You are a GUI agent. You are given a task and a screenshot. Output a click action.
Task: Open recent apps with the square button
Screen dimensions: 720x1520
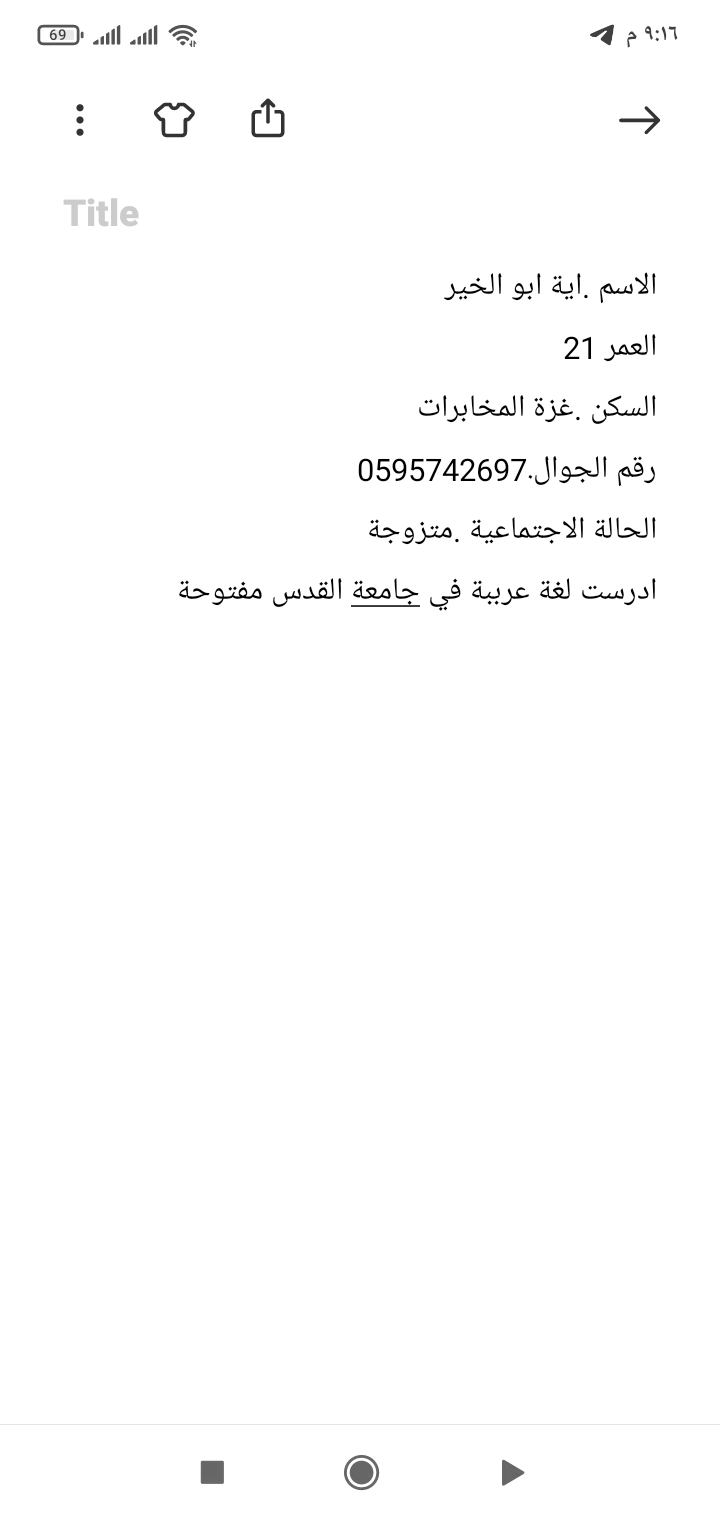[x=212, y=1472]
